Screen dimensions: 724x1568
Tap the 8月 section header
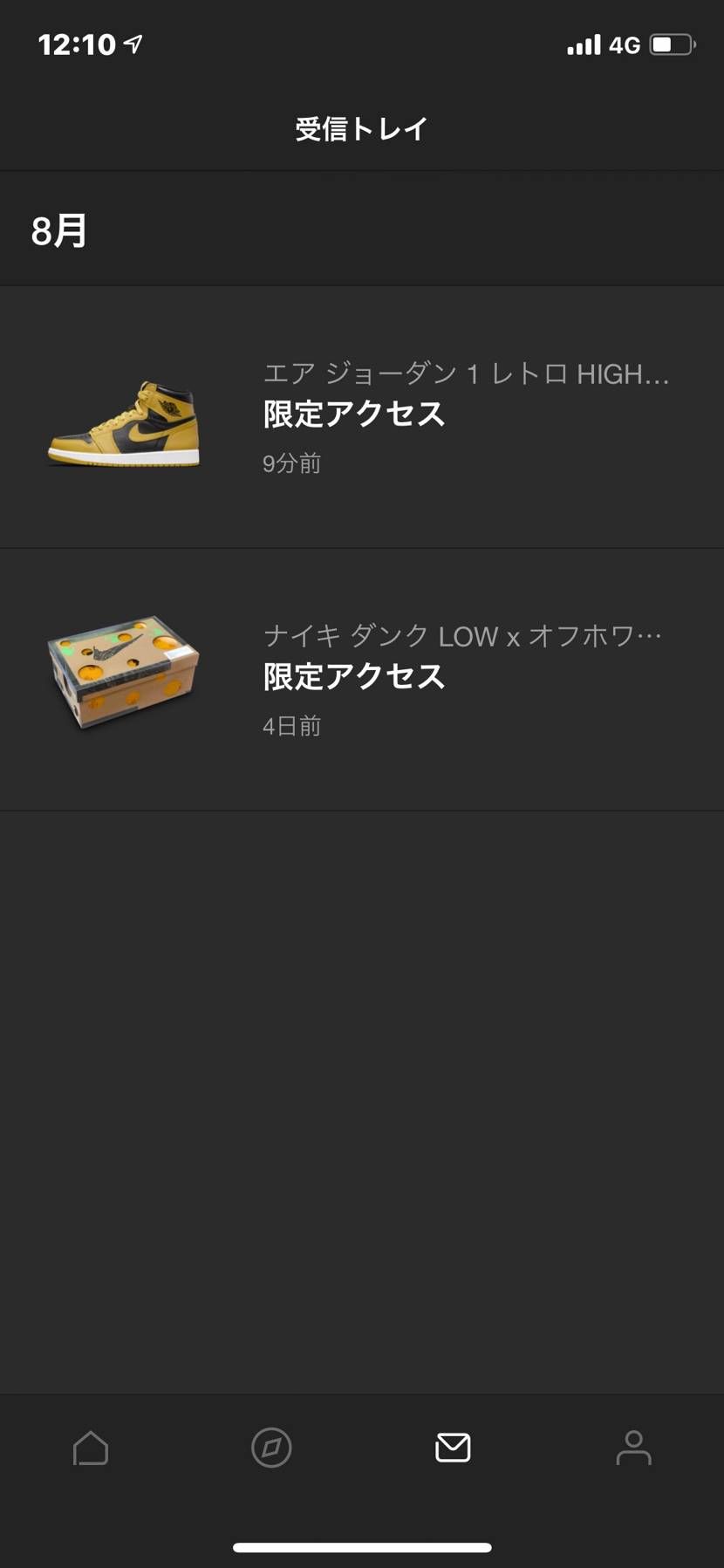coord(58,230)
